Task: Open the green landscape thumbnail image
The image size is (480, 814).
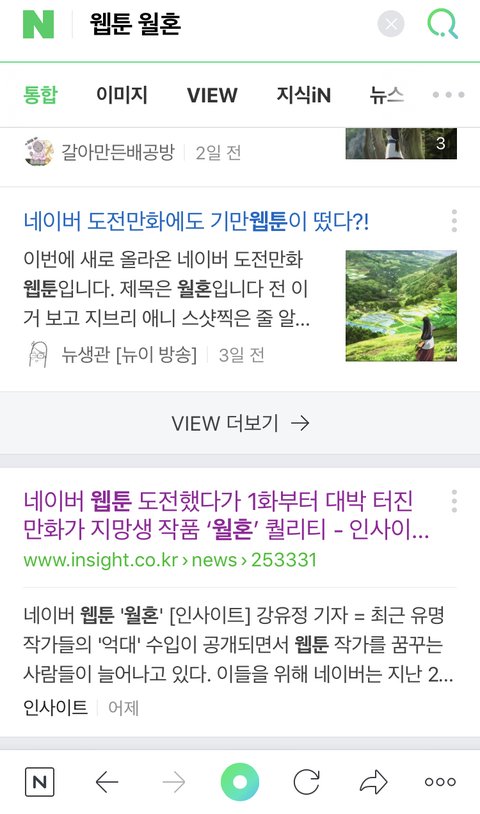Action: (401, 306)
